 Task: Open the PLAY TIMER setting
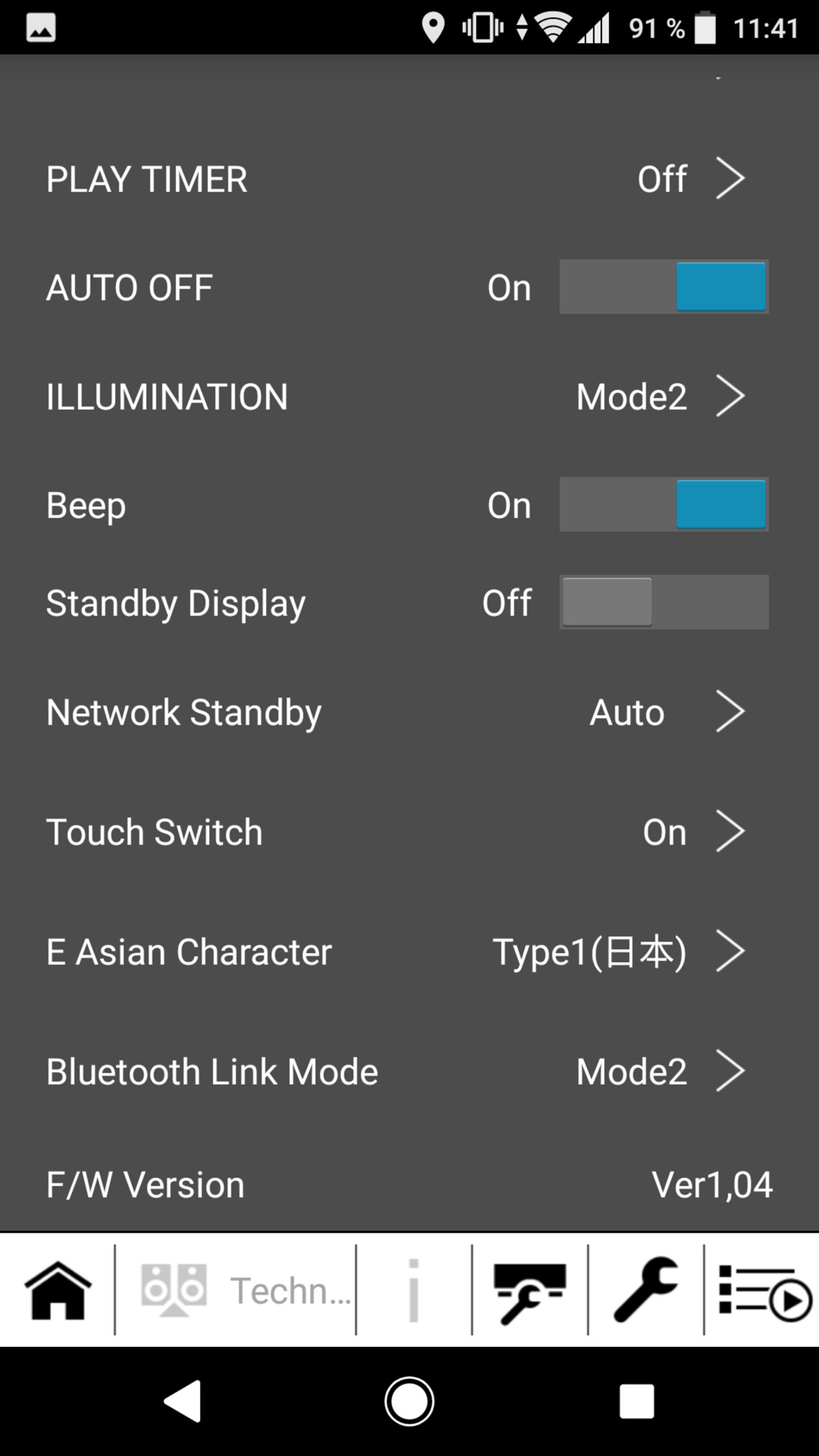(x=409, y=179)
